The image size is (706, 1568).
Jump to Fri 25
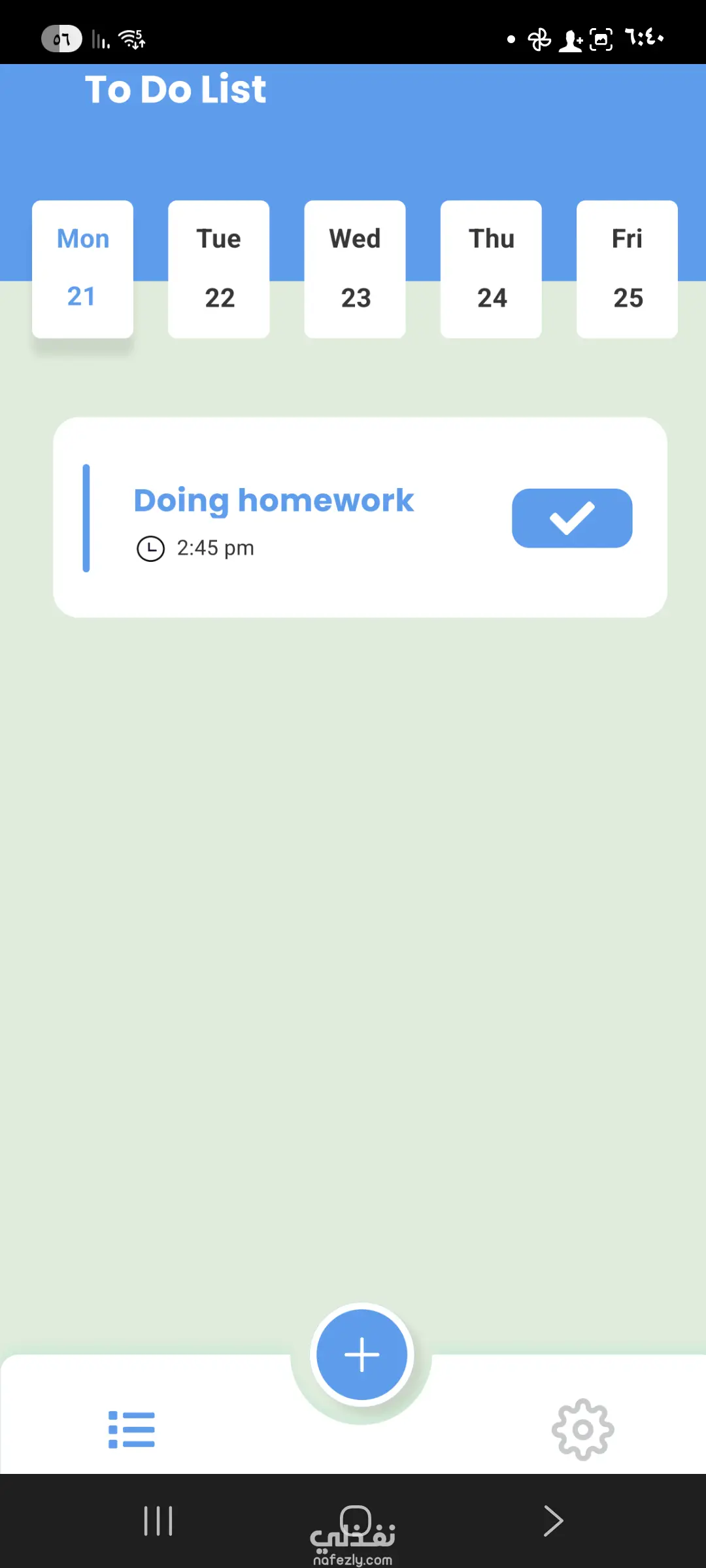(627, 269)
